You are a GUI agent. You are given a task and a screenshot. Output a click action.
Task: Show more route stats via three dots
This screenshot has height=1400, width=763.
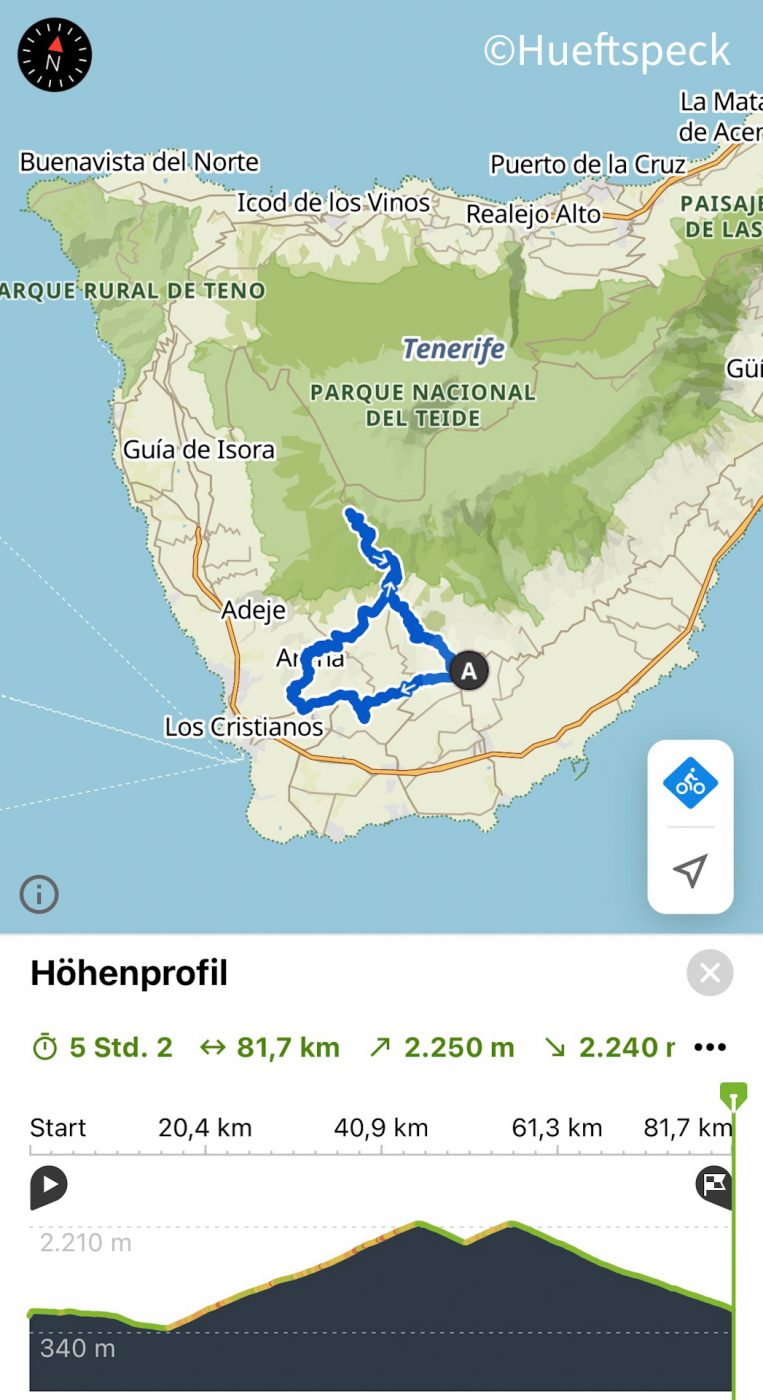pos(710,1048)
